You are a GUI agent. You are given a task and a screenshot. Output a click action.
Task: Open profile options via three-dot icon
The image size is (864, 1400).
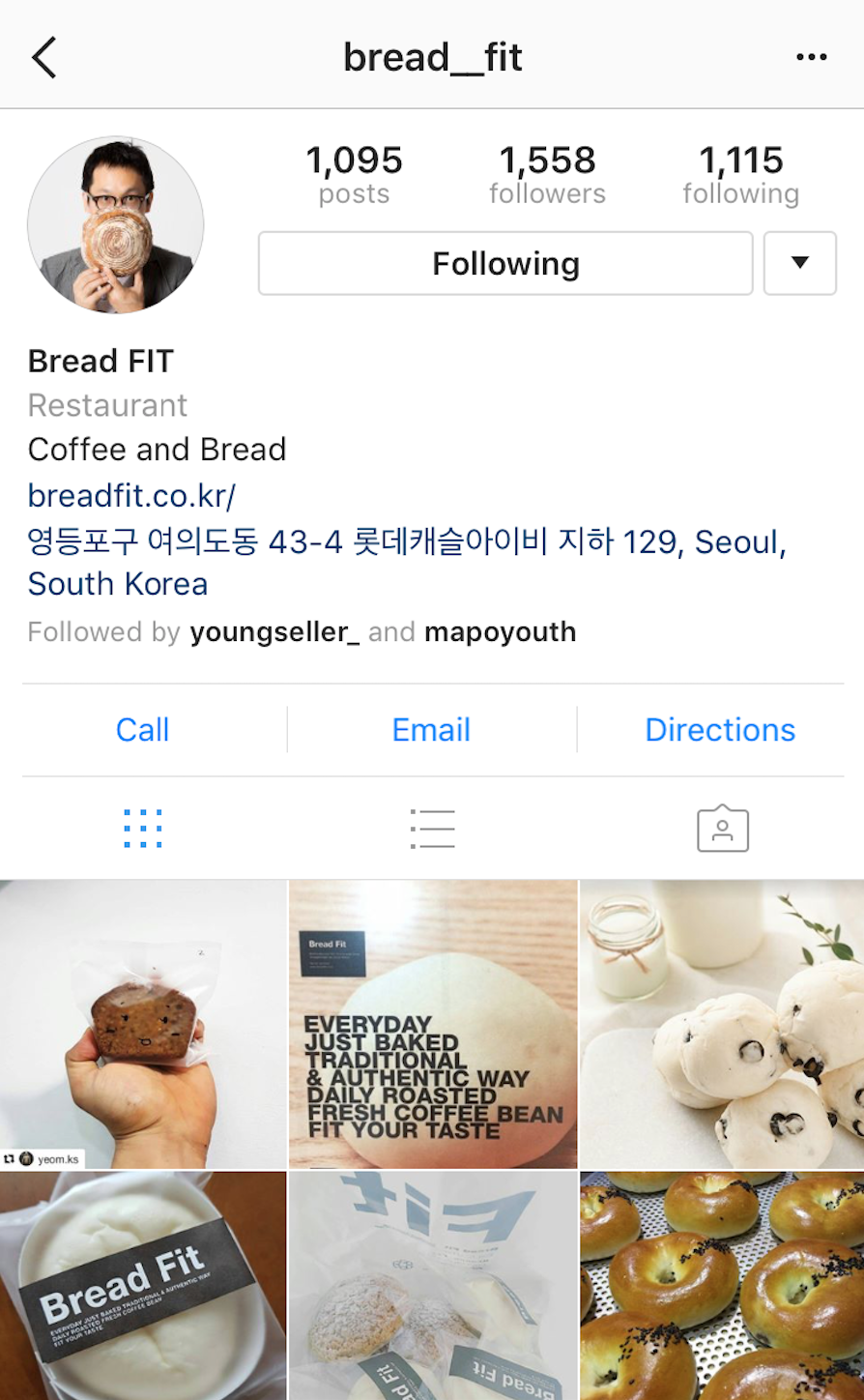coord(812,56)
